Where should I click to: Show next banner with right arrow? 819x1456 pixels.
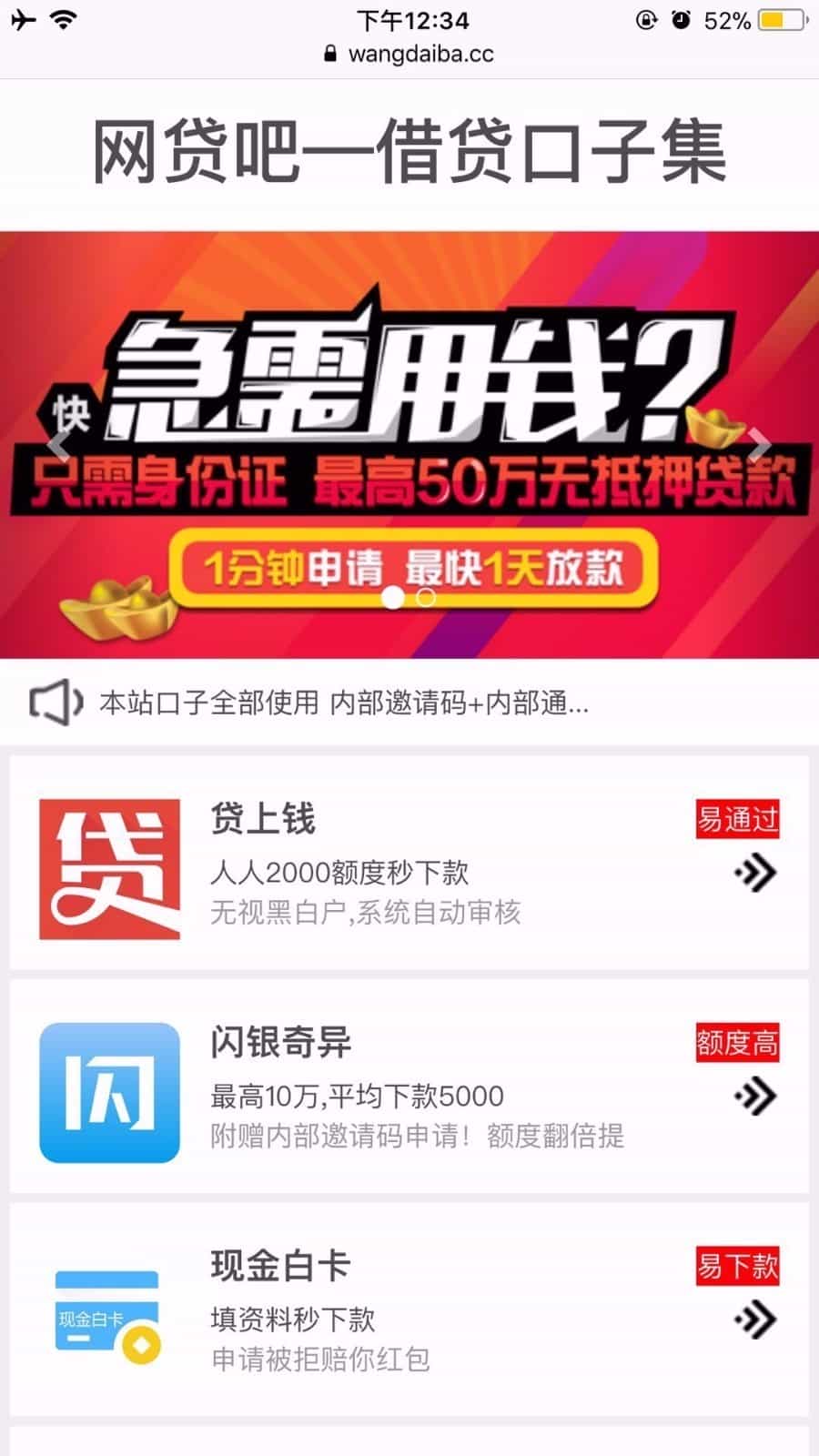(759, 446)
